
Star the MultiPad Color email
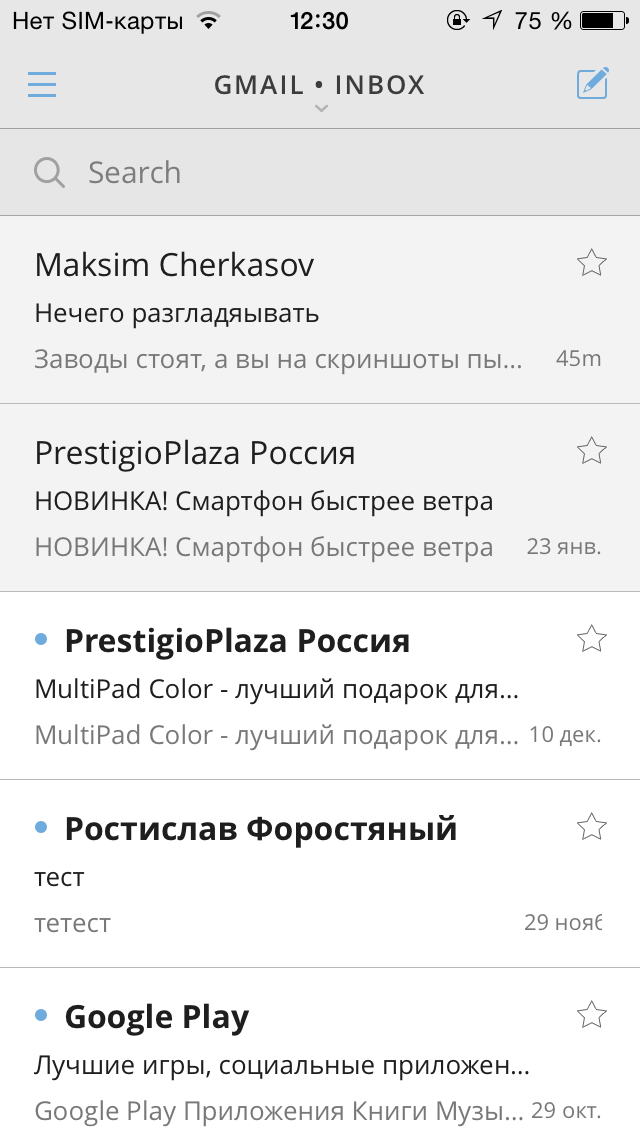click(x=591, y=638)
